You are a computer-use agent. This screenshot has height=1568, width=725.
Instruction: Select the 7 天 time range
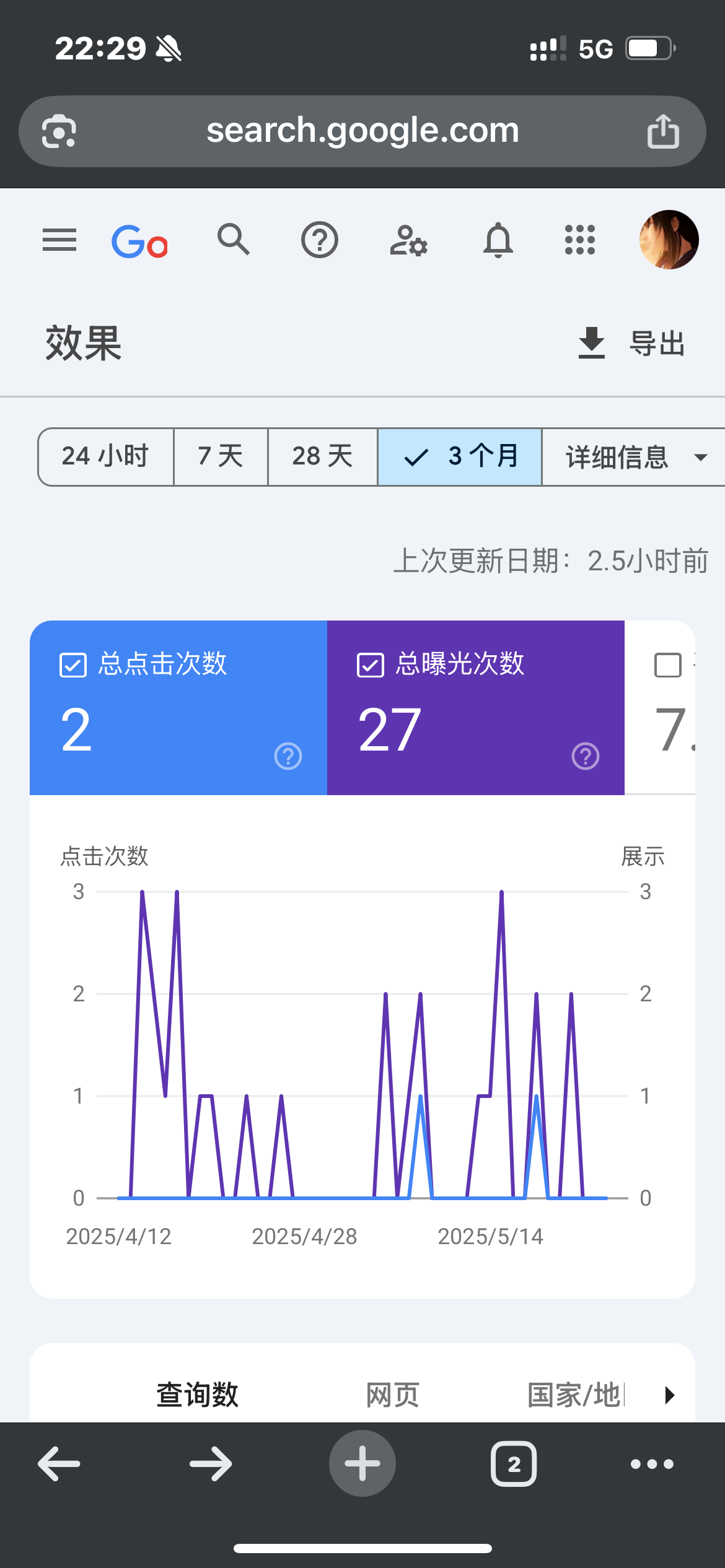(x=221, y=456)
